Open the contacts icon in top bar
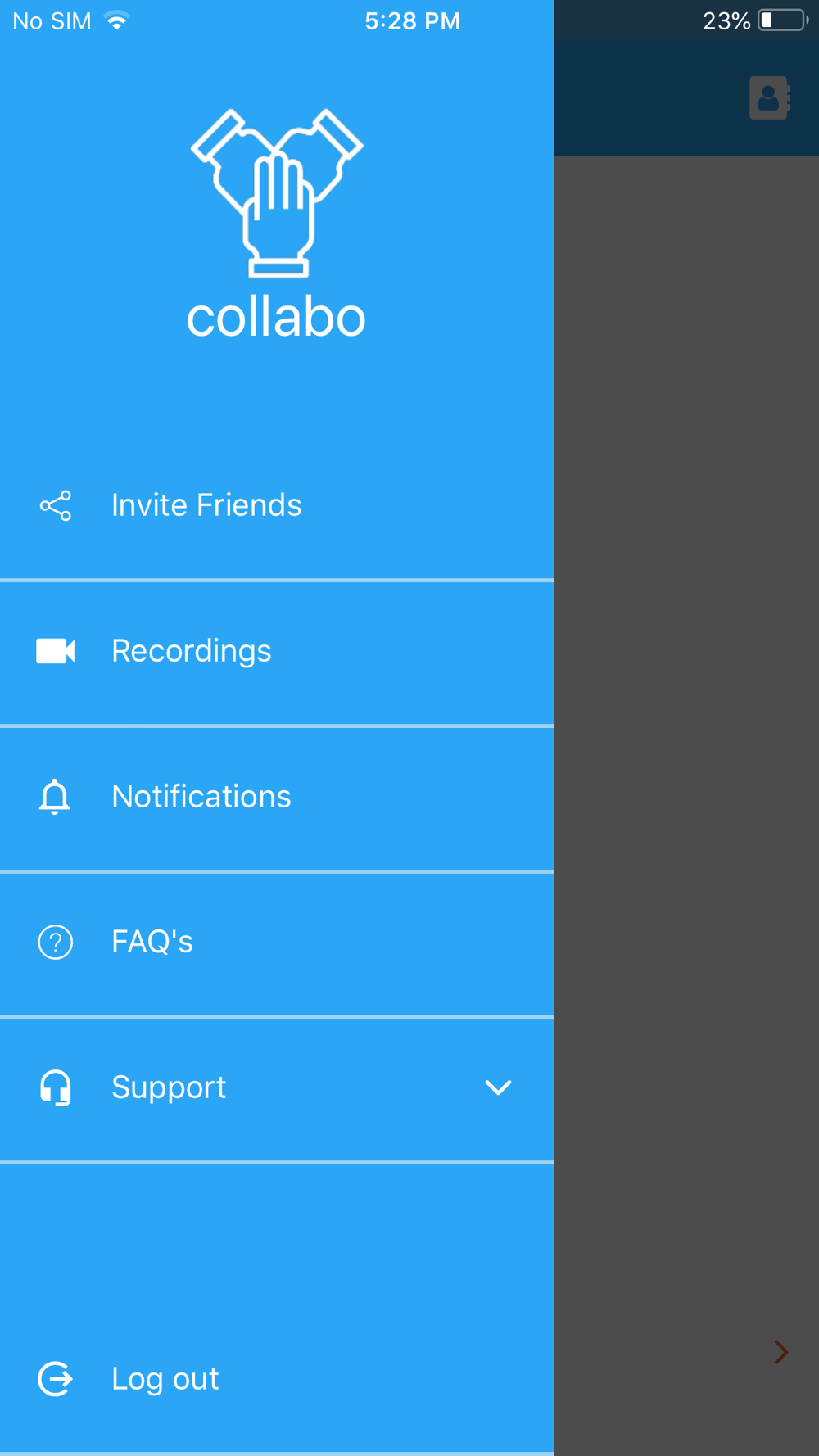The height and width of the screenshot is (1456, 819). (x=768, y=98)
